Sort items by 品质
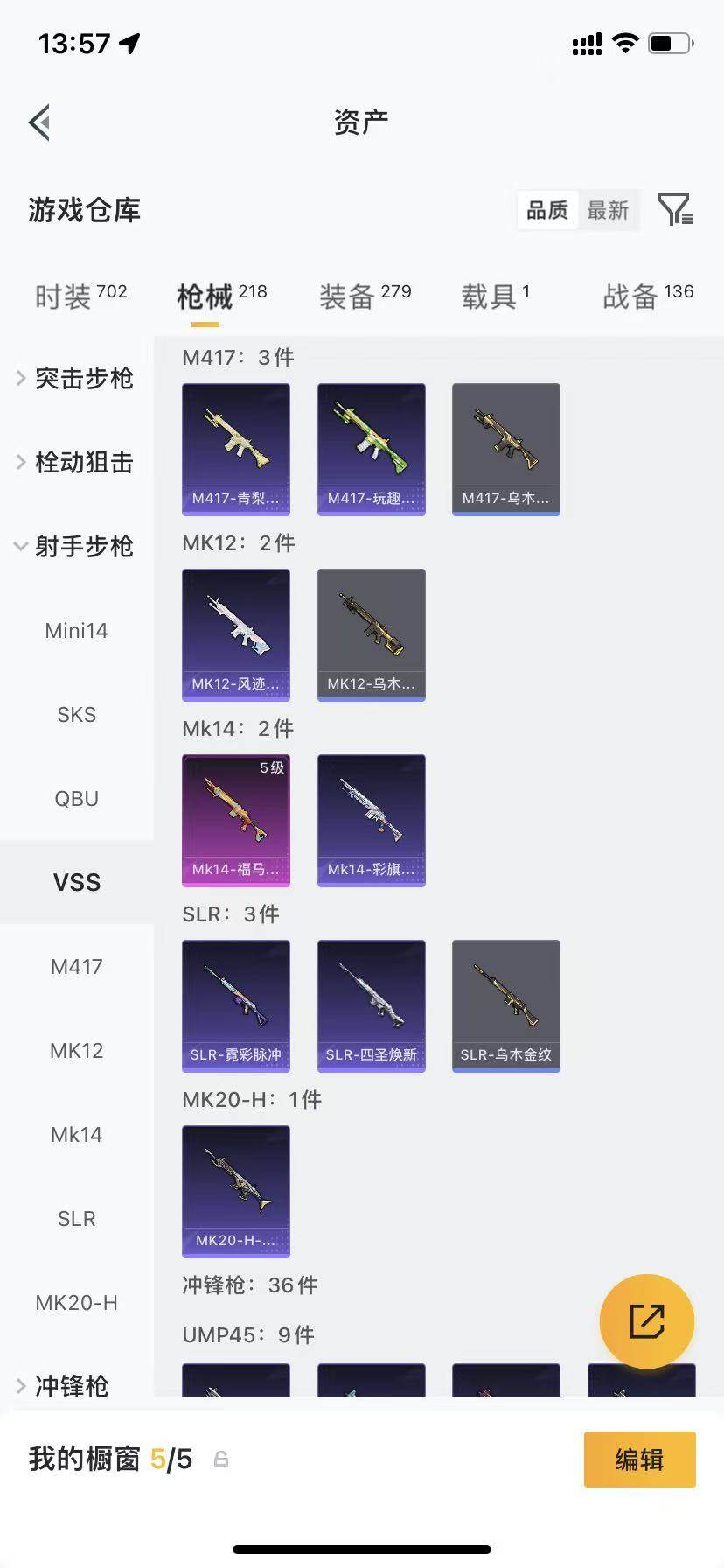The image size is (724, 1568). point(547,210)
